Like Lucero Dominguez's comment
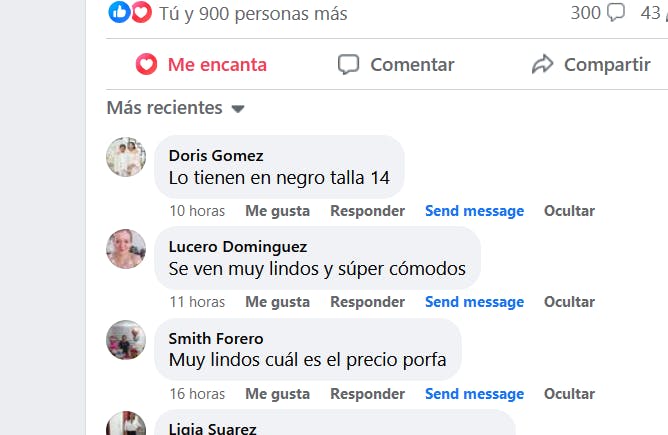Viewport: 668px width, 435px height. (x=277, y=302)
